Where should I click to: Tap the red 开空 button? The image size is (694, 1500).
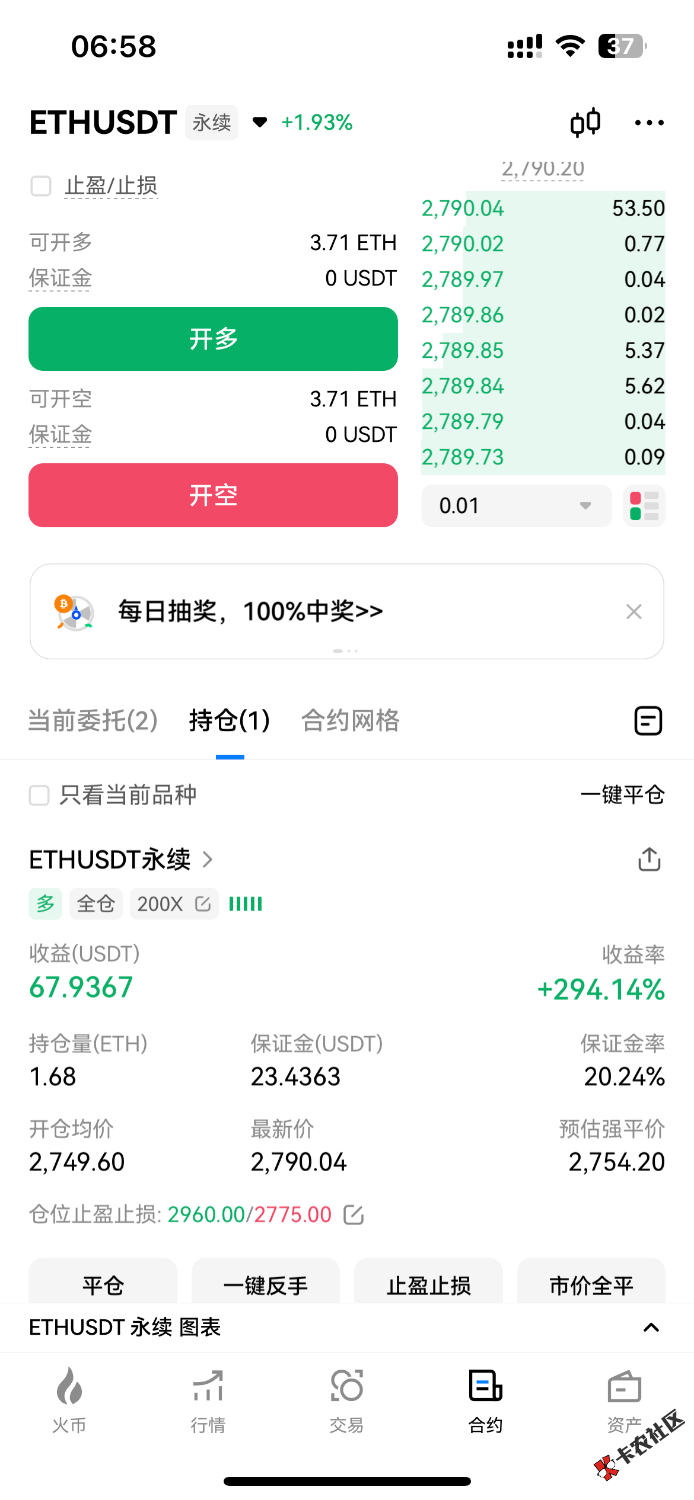click(x=213, y=495)
